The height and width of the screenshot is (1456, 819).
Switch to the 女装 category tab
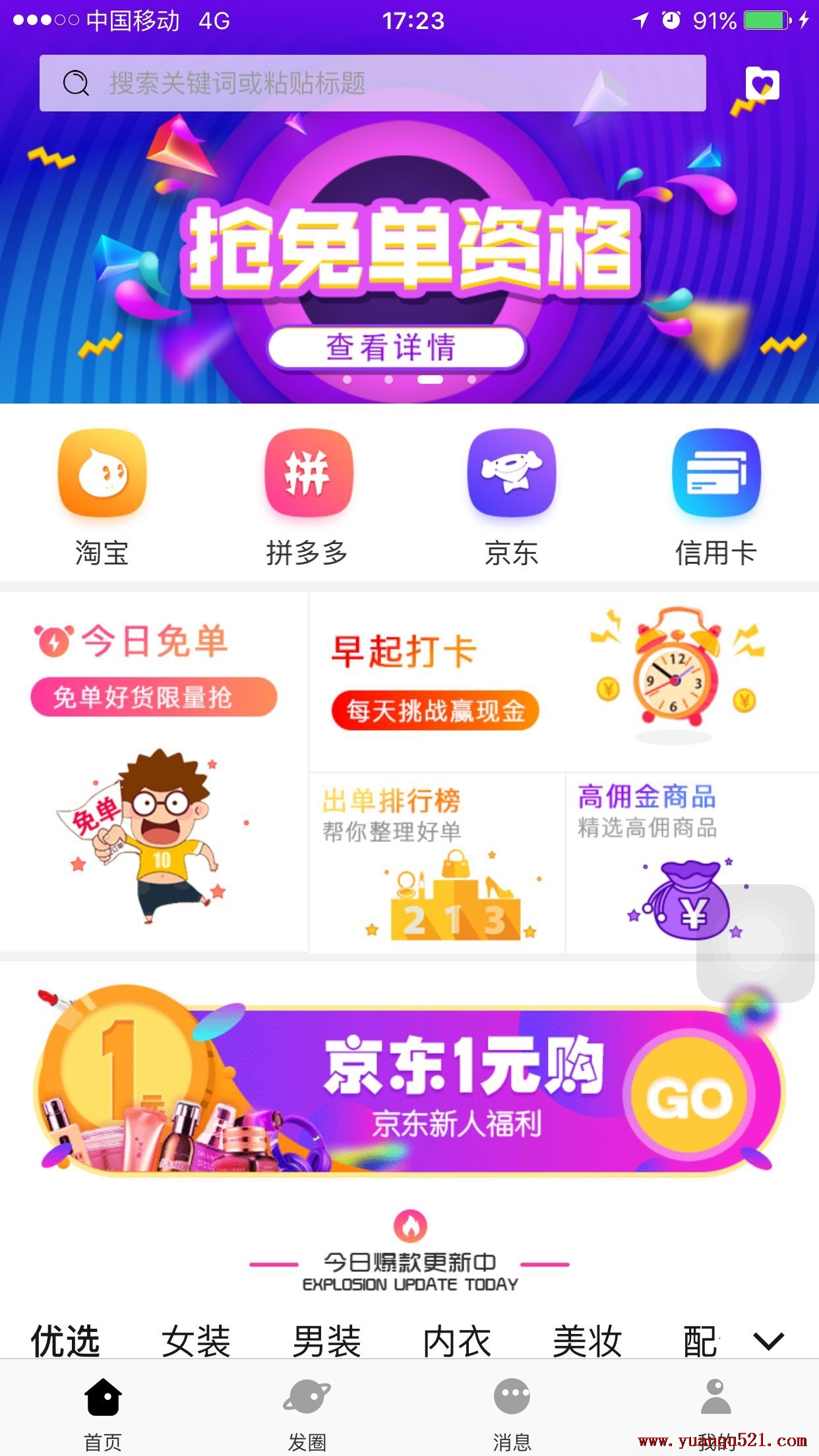tap(196, 1341)
